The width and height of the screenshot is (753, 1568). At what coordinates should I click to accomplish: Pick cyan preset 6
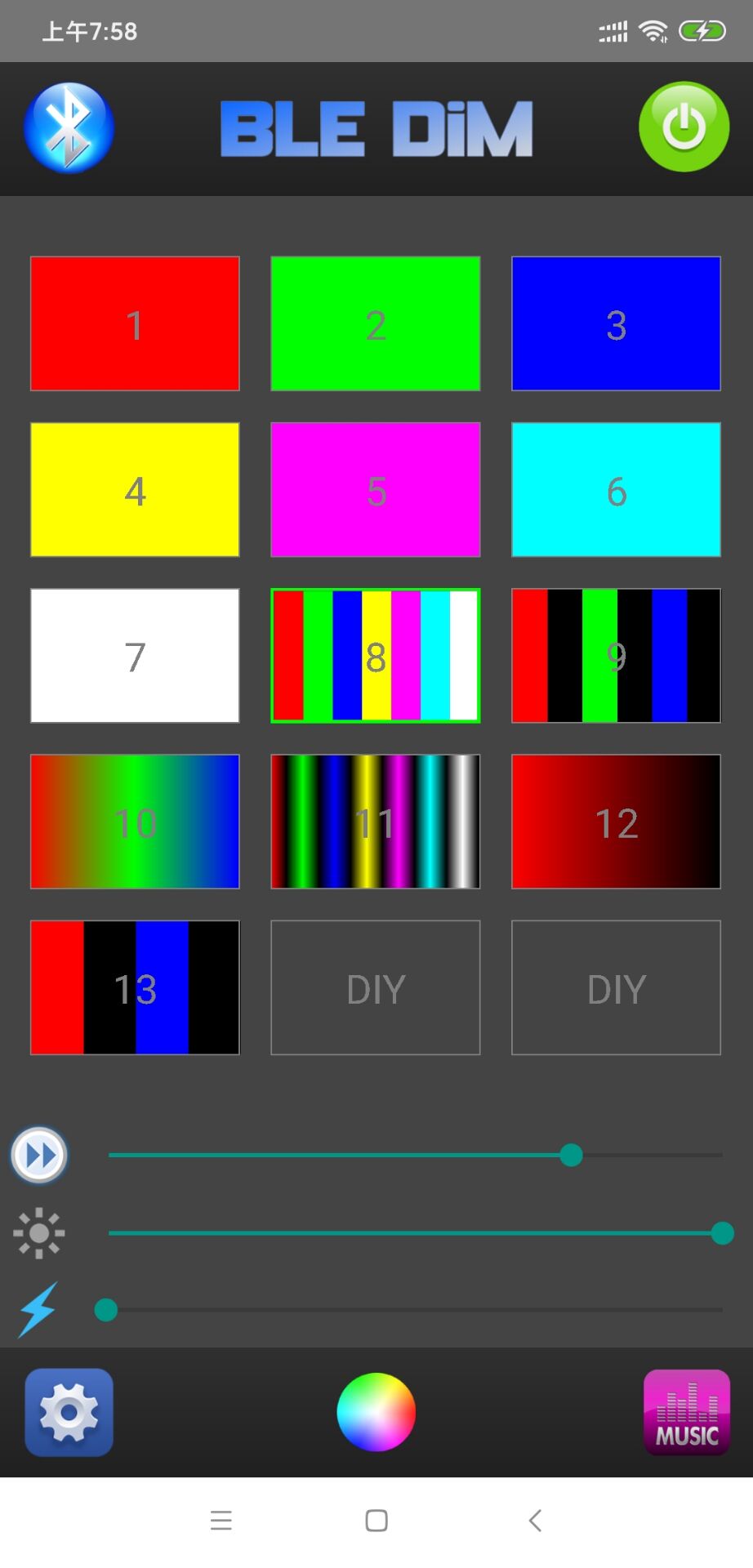click(x=616, y=489)
